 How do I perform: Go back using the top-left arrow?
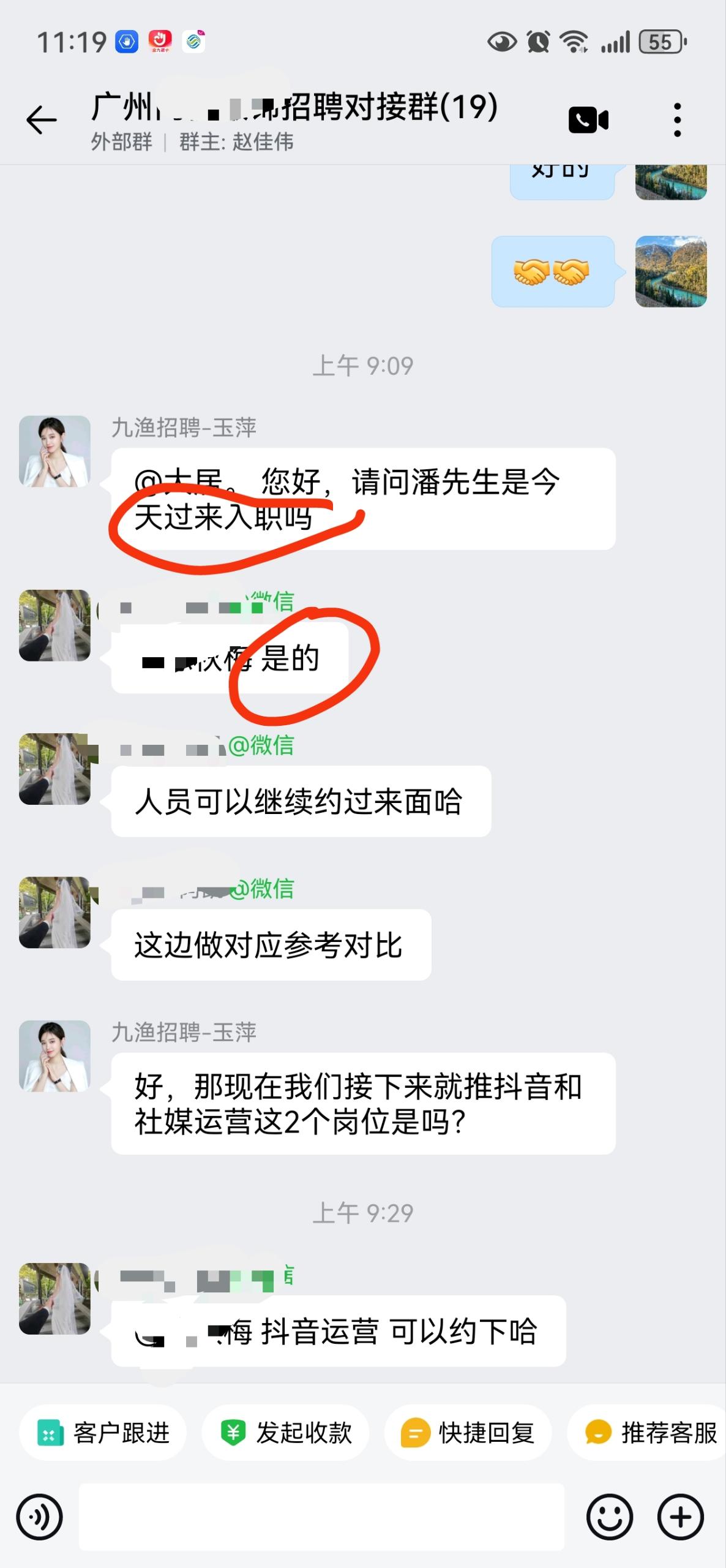[42, 119]
